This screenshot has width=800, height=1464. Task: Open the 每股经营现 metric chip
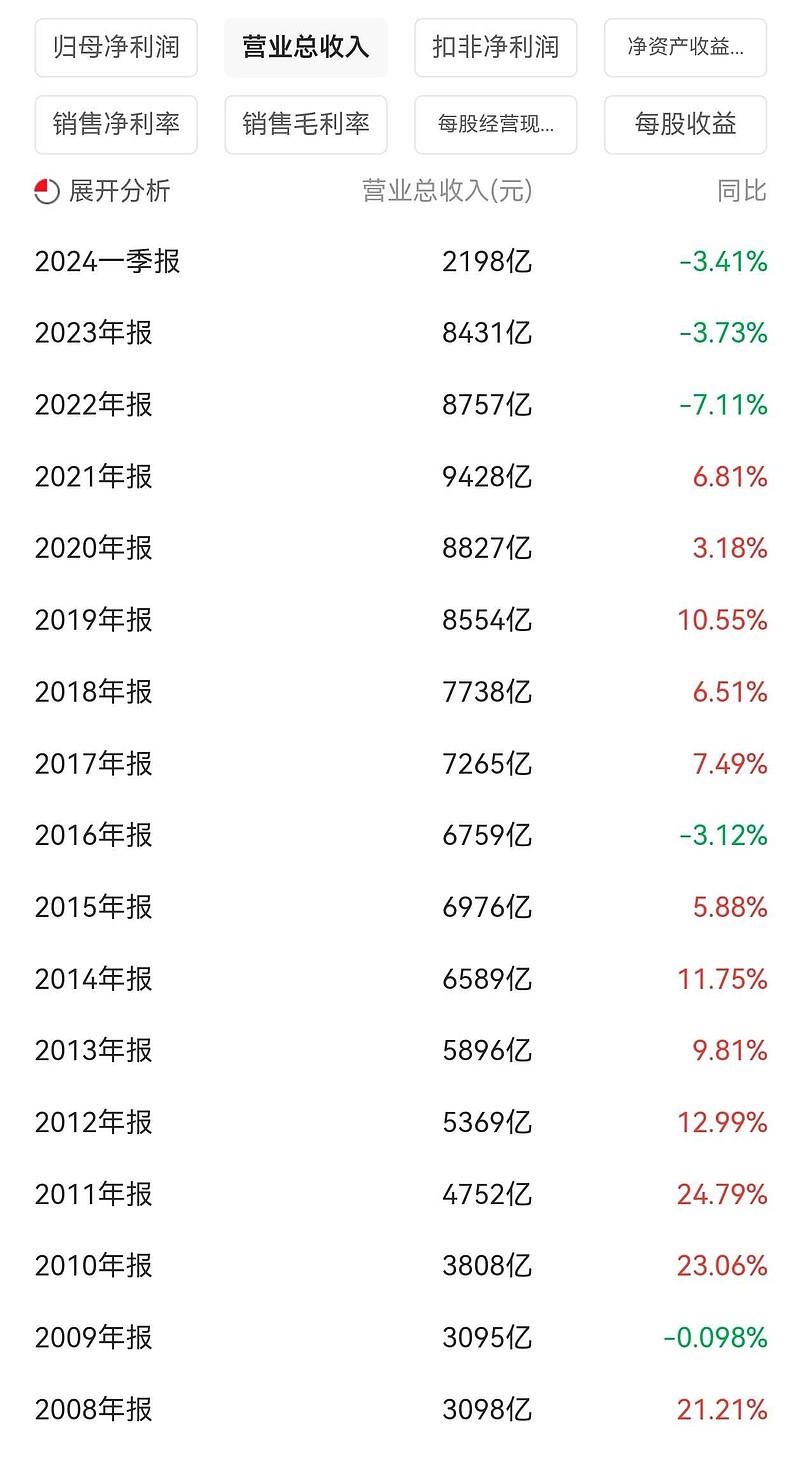(496, 124)
